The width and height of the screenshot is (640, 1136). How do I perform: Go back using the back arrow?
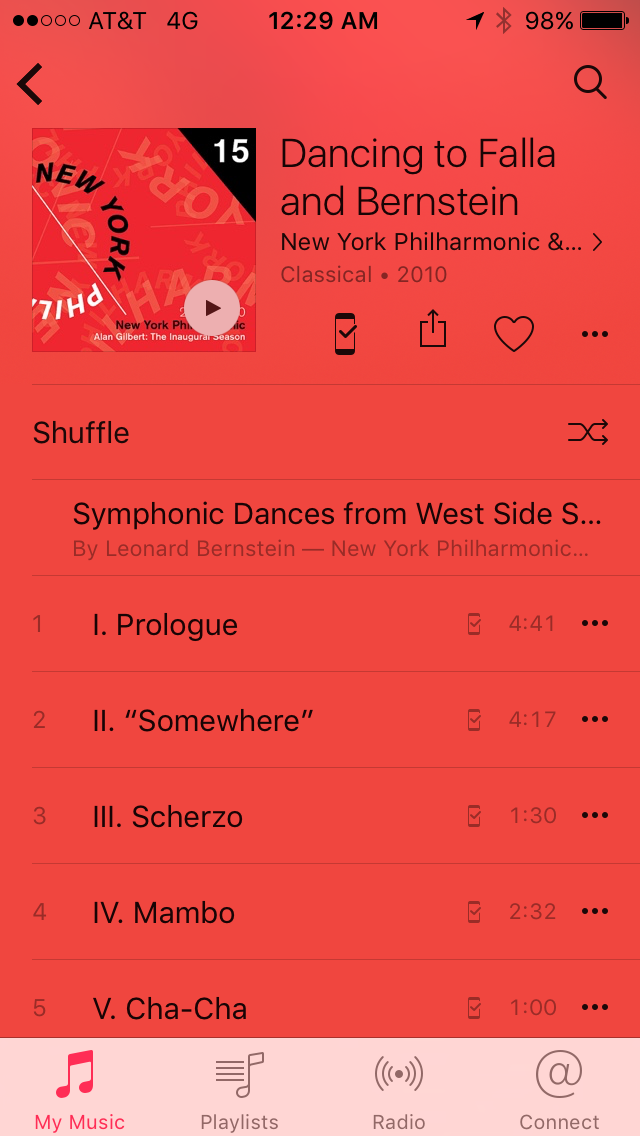tap(31, 84)
